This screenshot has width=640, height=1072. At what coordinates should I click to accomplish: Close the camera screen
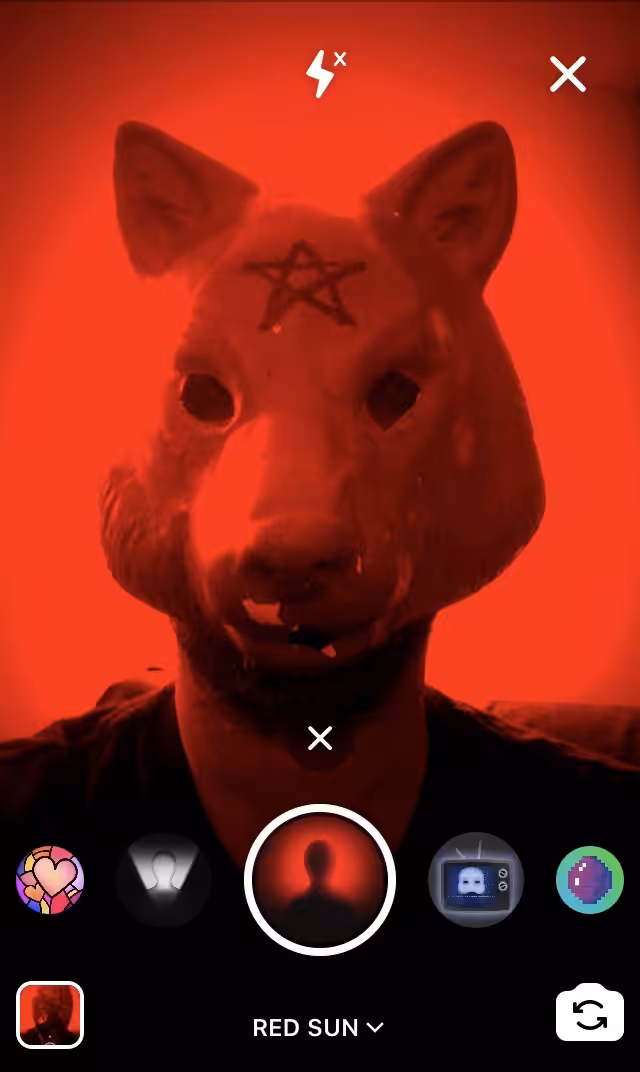[568, 74]
